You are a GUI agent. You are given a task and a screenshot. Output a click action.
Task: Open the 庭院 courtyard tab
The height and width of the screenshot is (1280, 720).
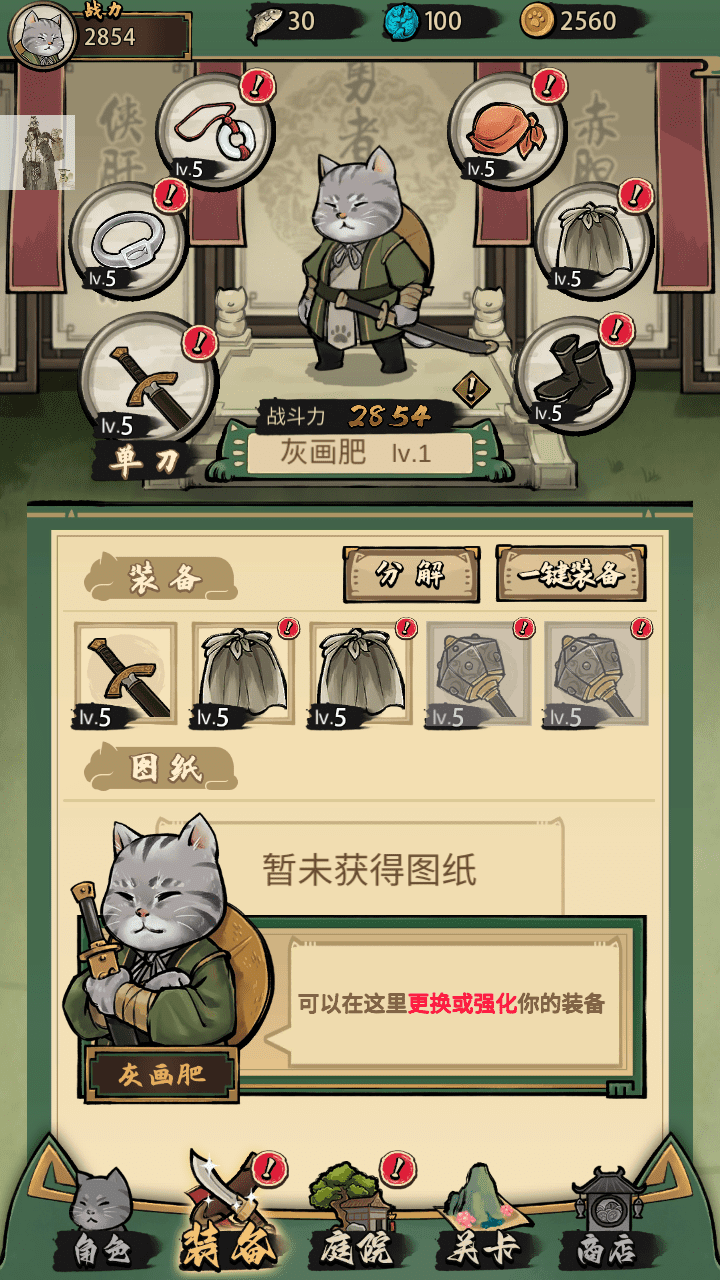(x=352, y=1220)
